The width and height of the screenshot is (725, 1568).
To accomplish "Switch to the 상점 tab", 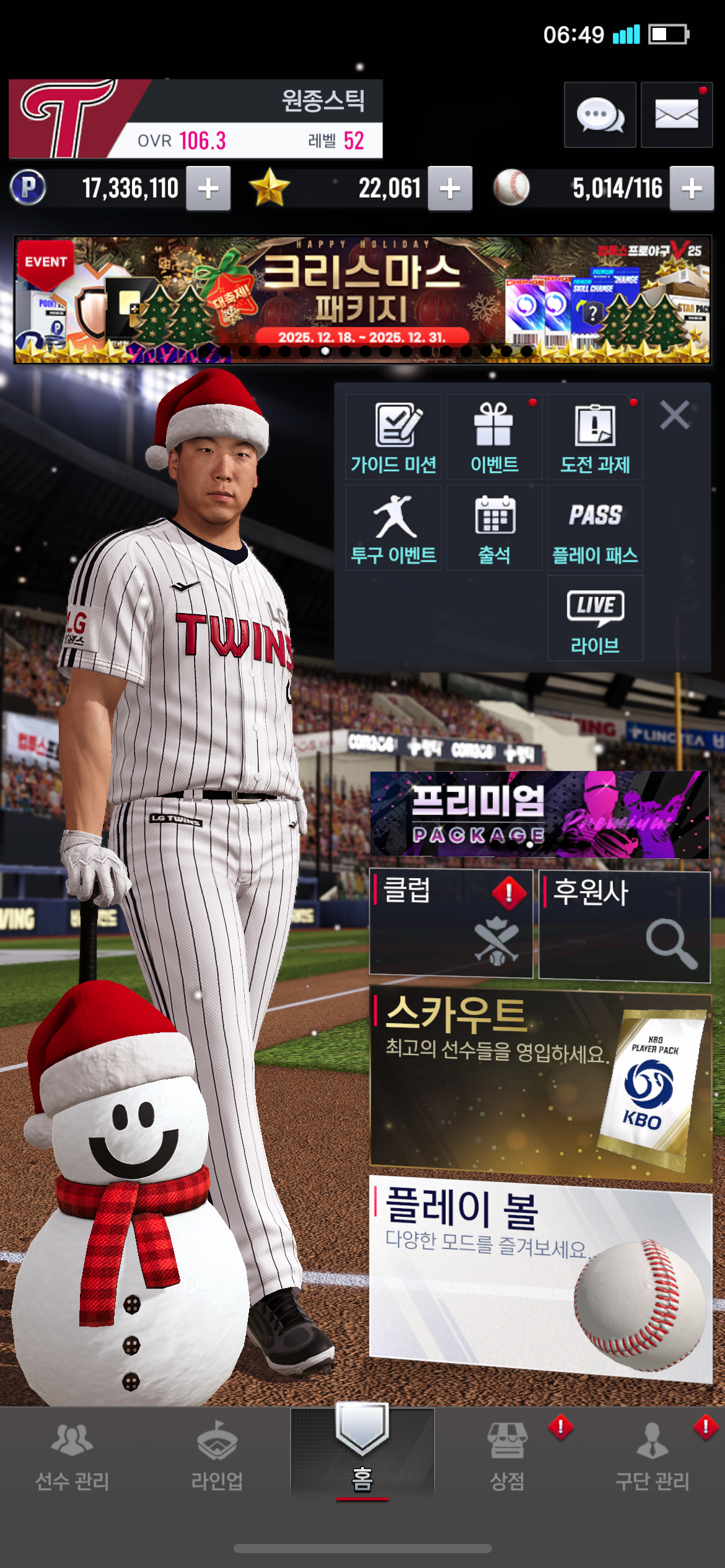I will click(x=507, y=1455).
